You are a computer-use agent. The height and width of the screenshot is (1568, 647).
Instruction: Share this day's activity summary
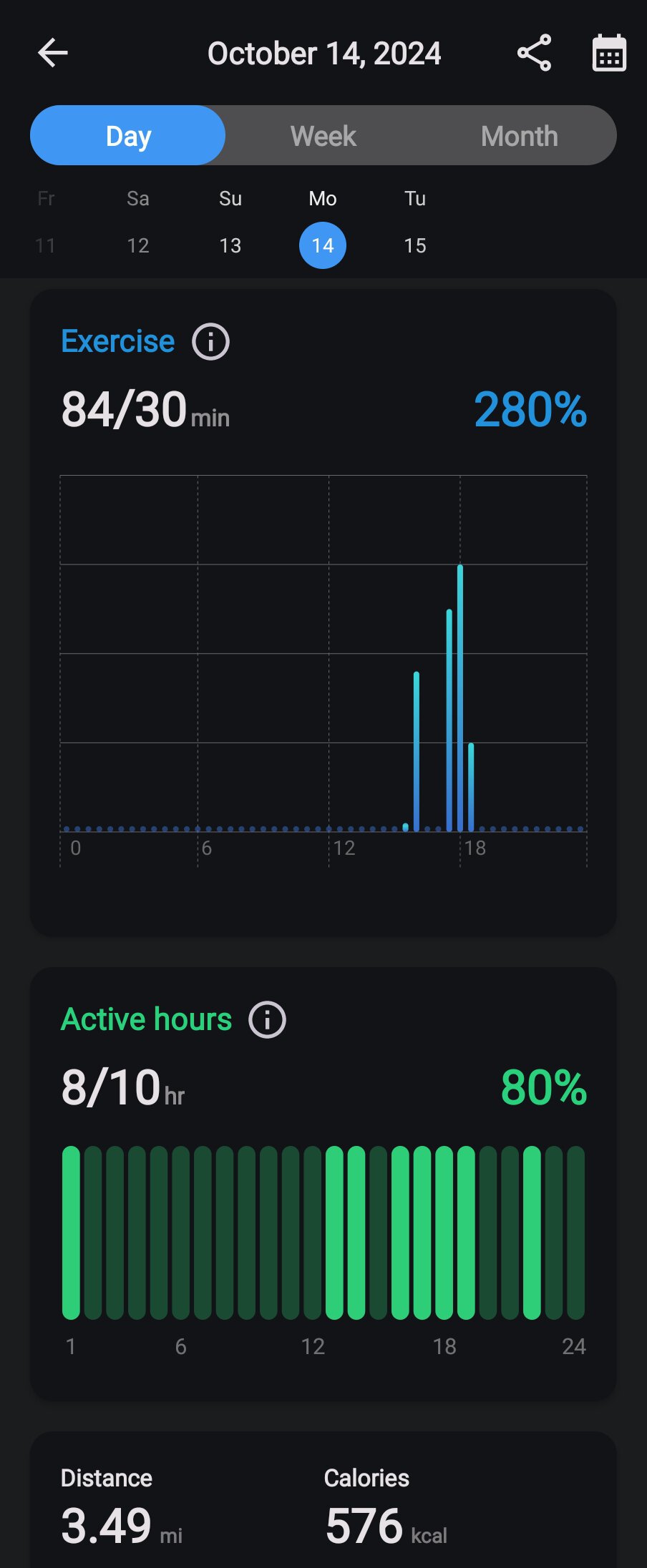click(x=534, y=53)
